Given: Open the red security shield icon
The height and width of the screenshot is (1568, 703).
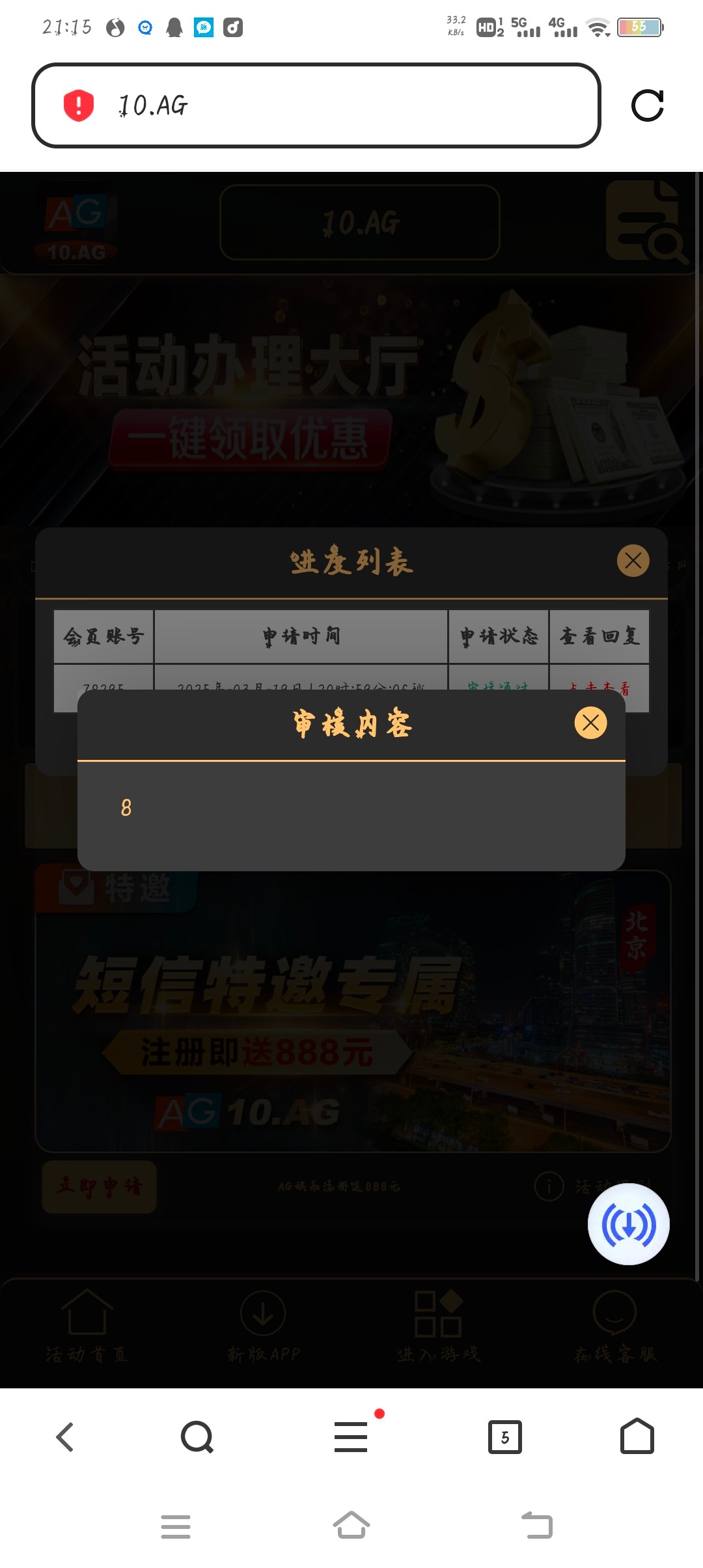Looking at the screenshot, I should 79,105.
